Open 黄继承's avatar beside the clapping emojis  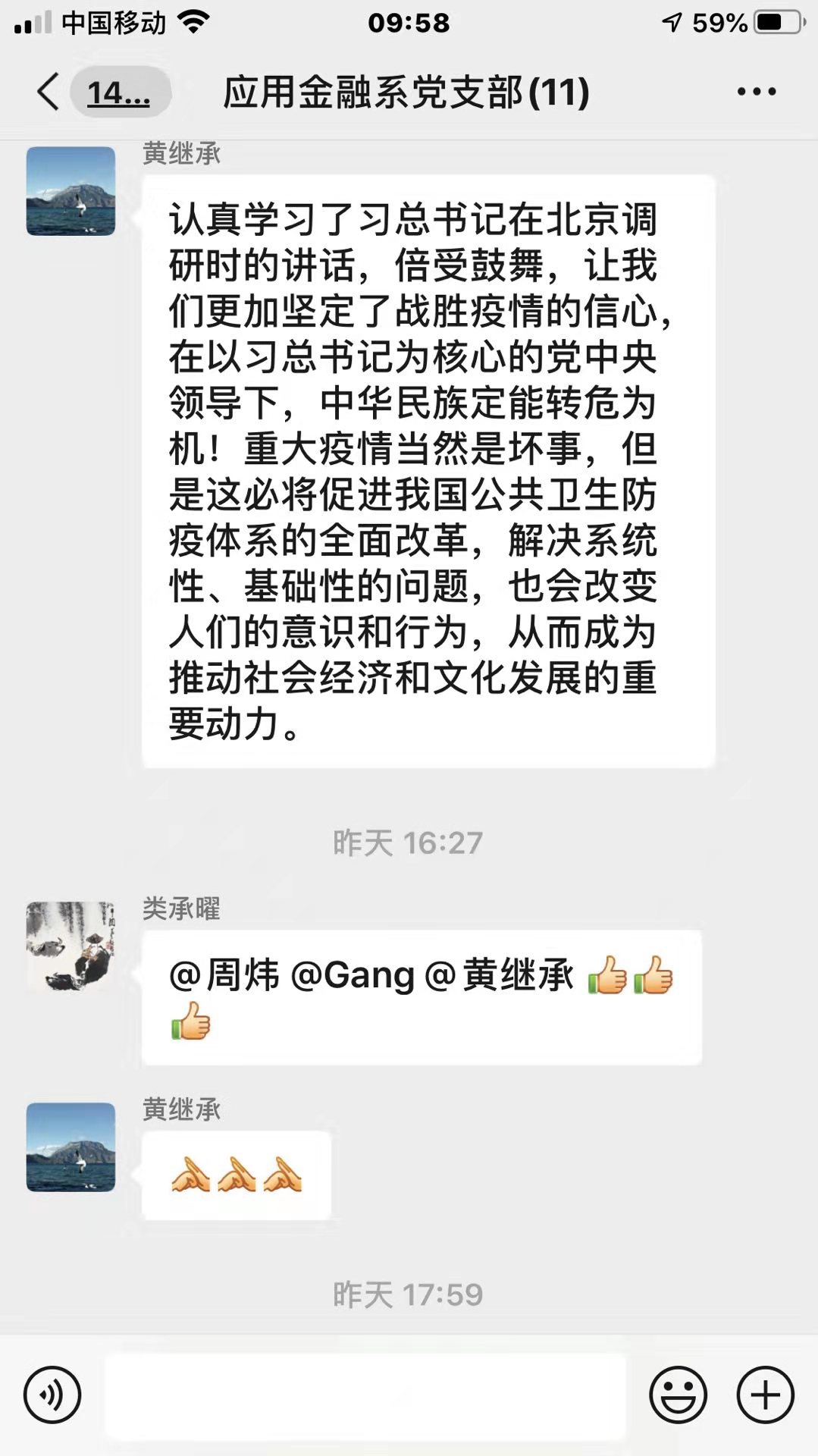[x=71, y=1147]
